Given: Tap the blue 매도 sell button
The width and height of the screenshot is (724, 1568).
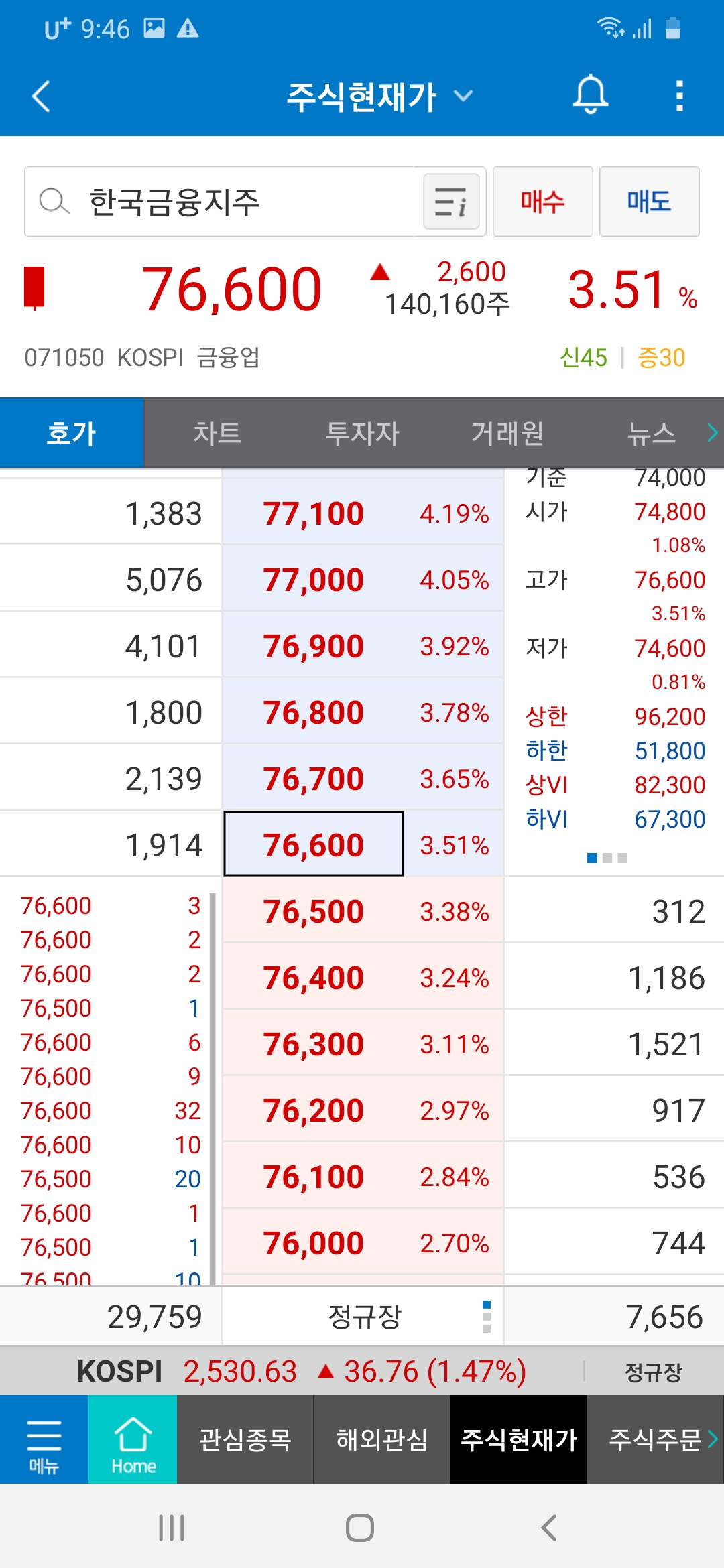Looking at the screenshot, I should 649,202.
